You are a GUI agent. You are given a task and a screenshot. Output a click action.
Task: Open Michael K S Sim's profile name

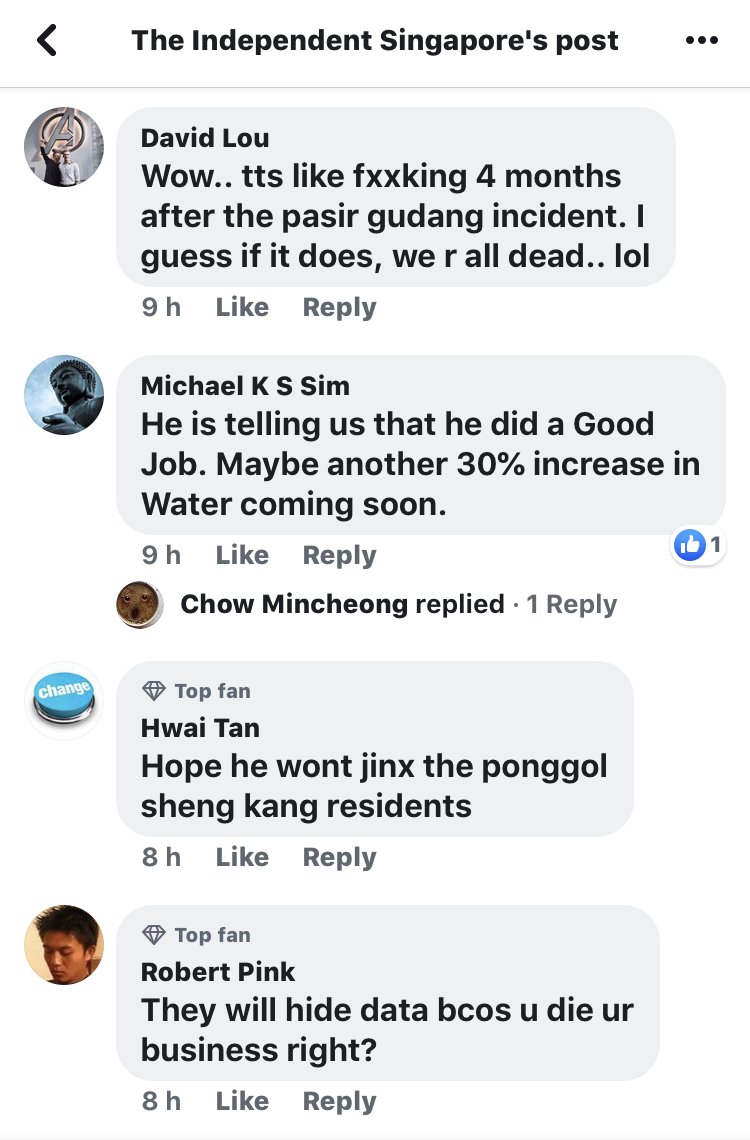point(245,385)
